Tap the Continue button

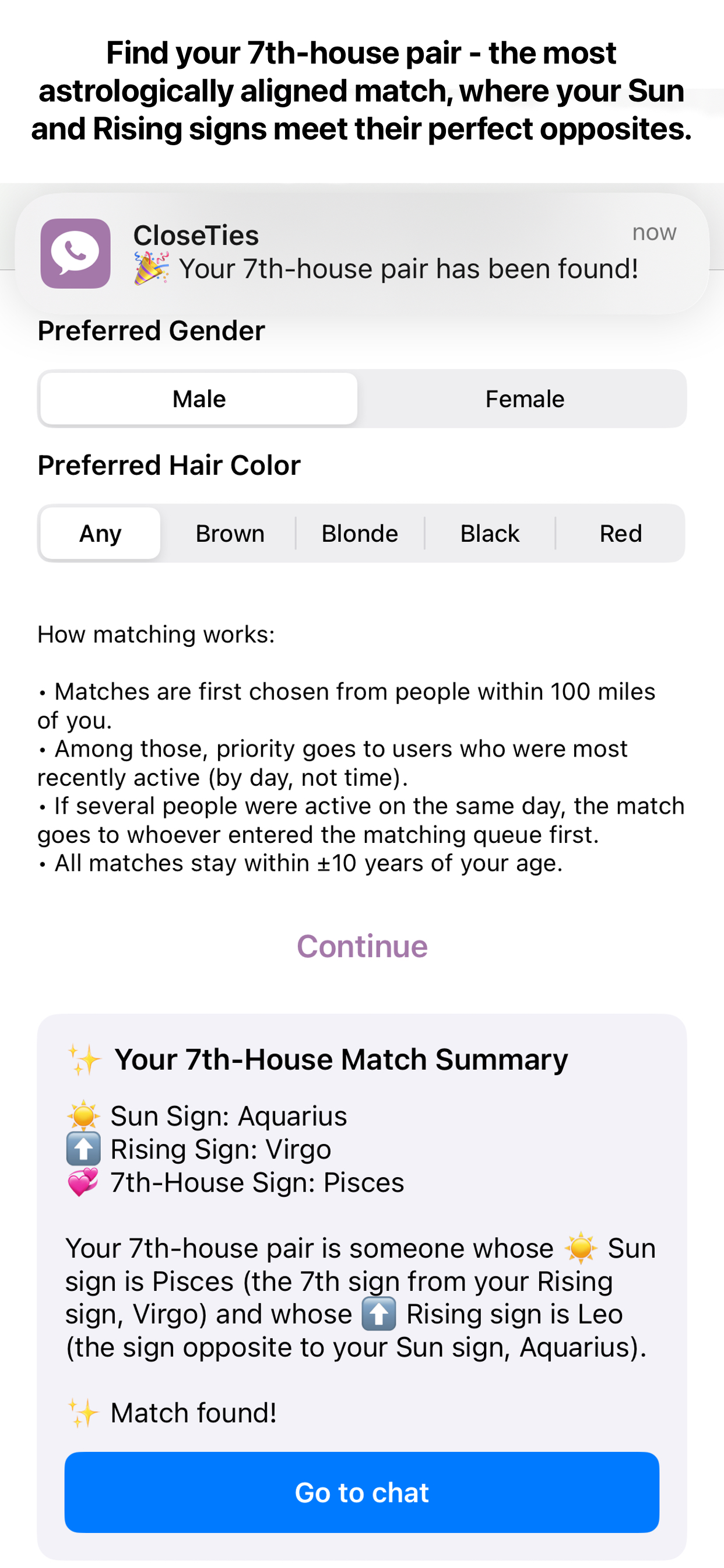tap(362, 946)
